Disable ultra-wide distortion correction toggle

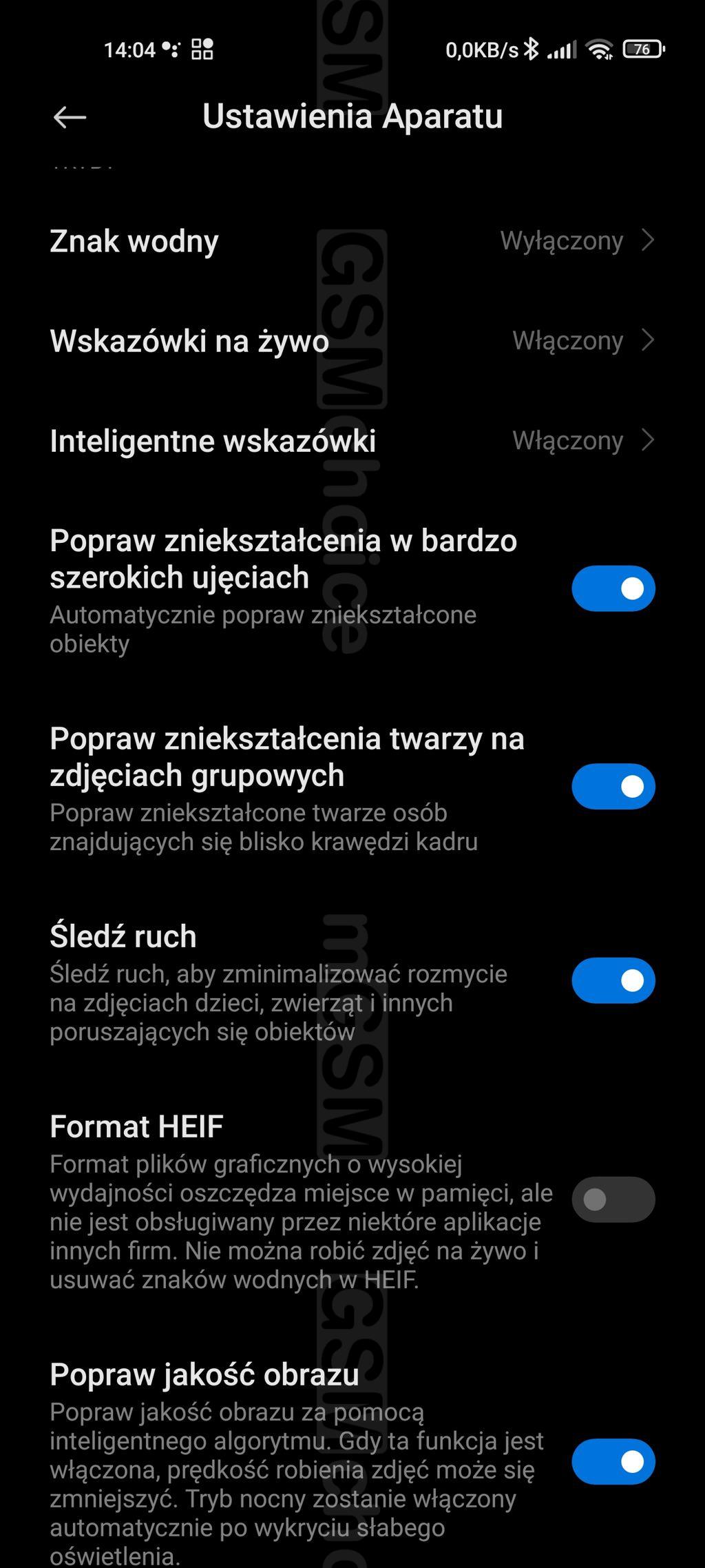click(613, 588)
